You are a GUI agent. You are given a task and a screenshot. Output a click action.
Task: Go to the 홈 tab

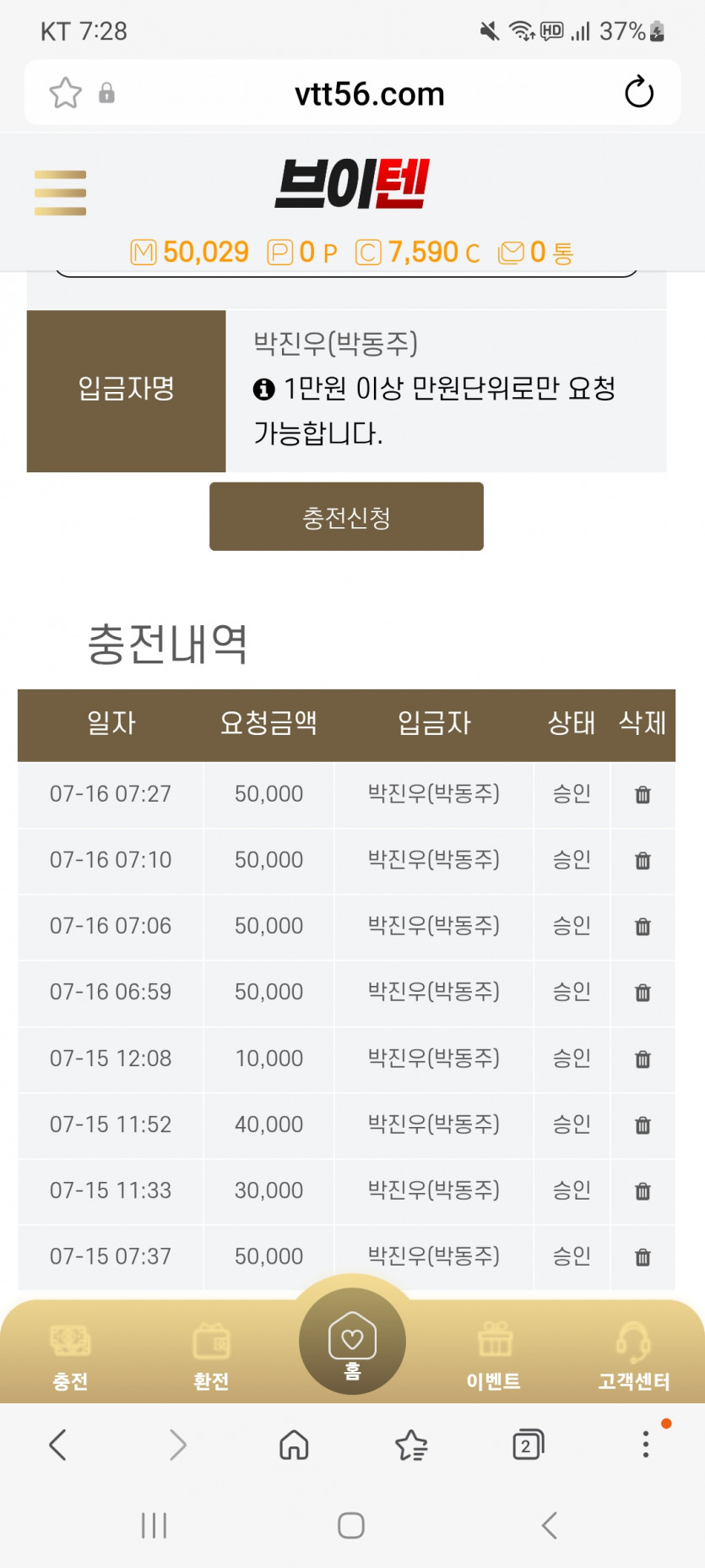coord(352,1342)
